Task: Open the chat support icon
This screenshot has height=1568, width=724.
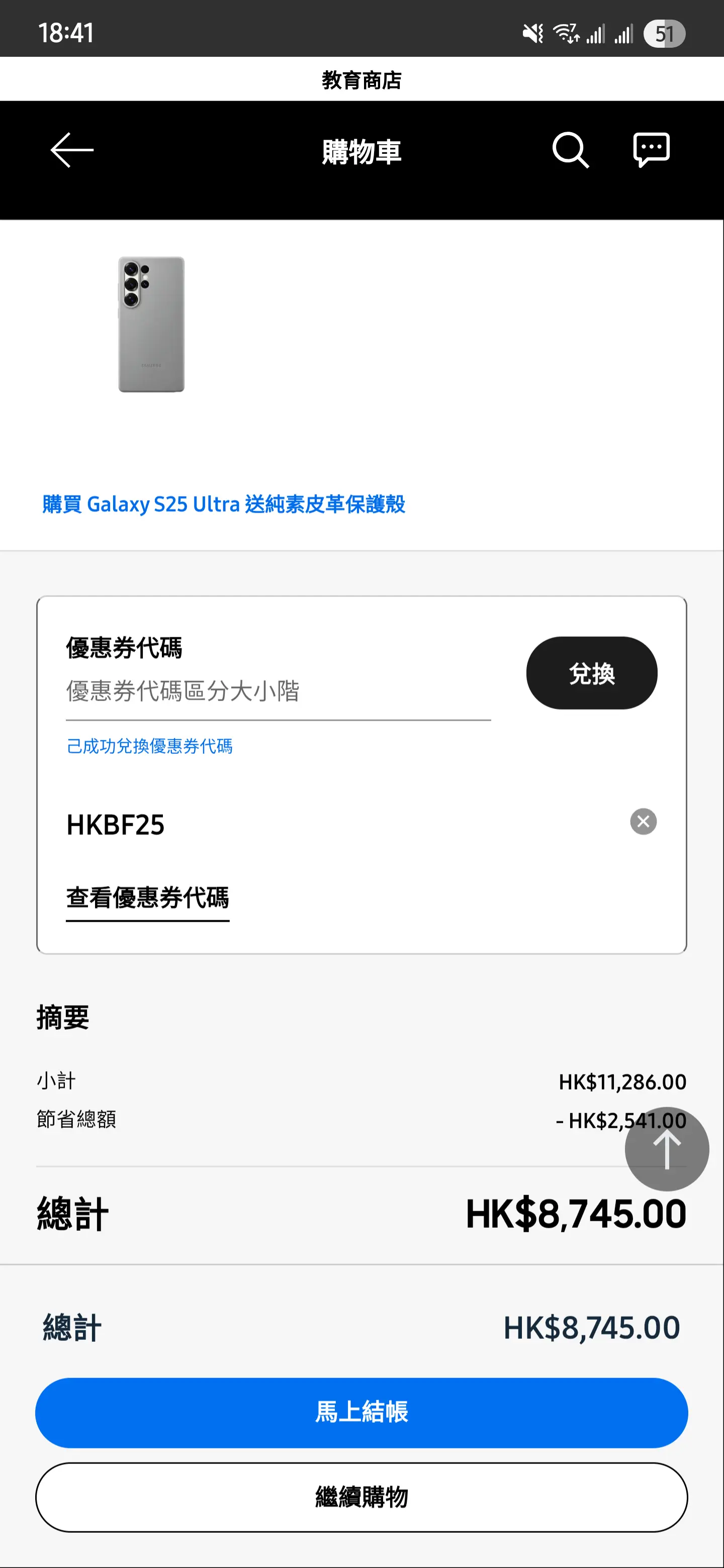Action: click(x=651, y=150)
